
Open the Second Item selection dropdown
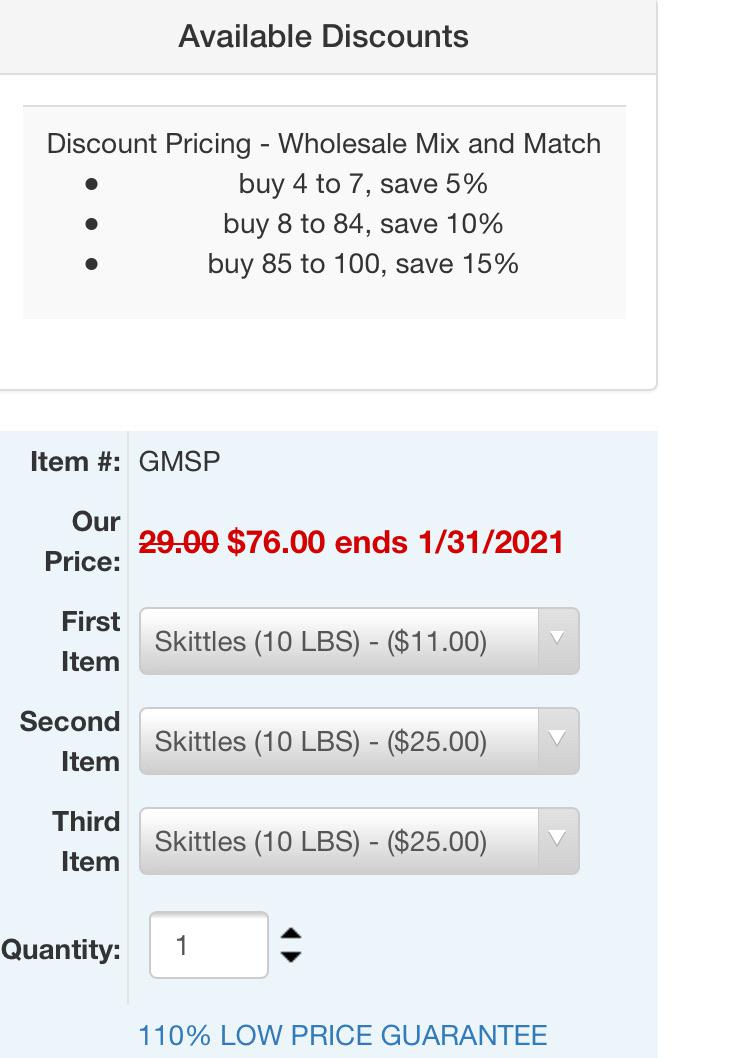click(358, 741)
